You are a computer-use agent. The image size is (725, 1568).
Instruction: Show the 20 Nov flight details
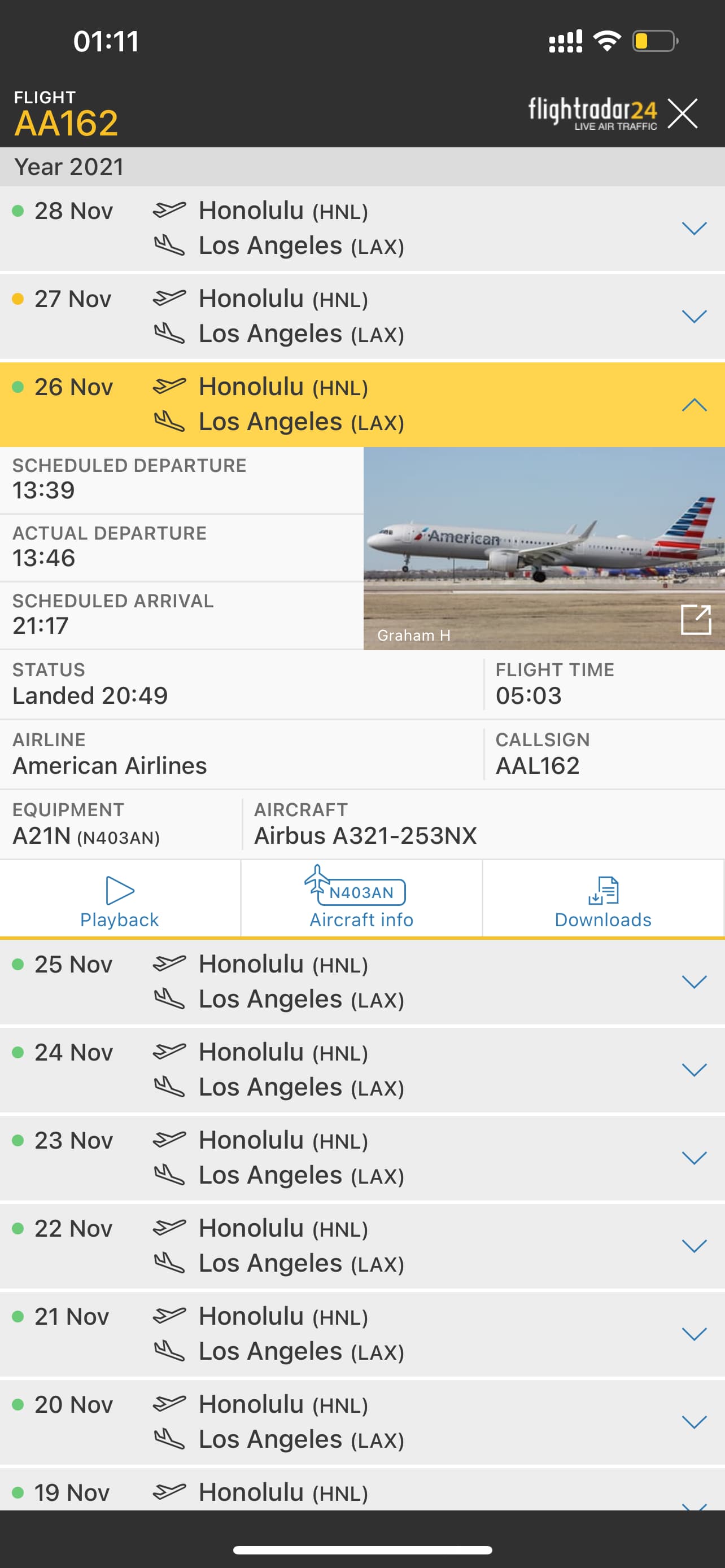tap(693, 1422)
